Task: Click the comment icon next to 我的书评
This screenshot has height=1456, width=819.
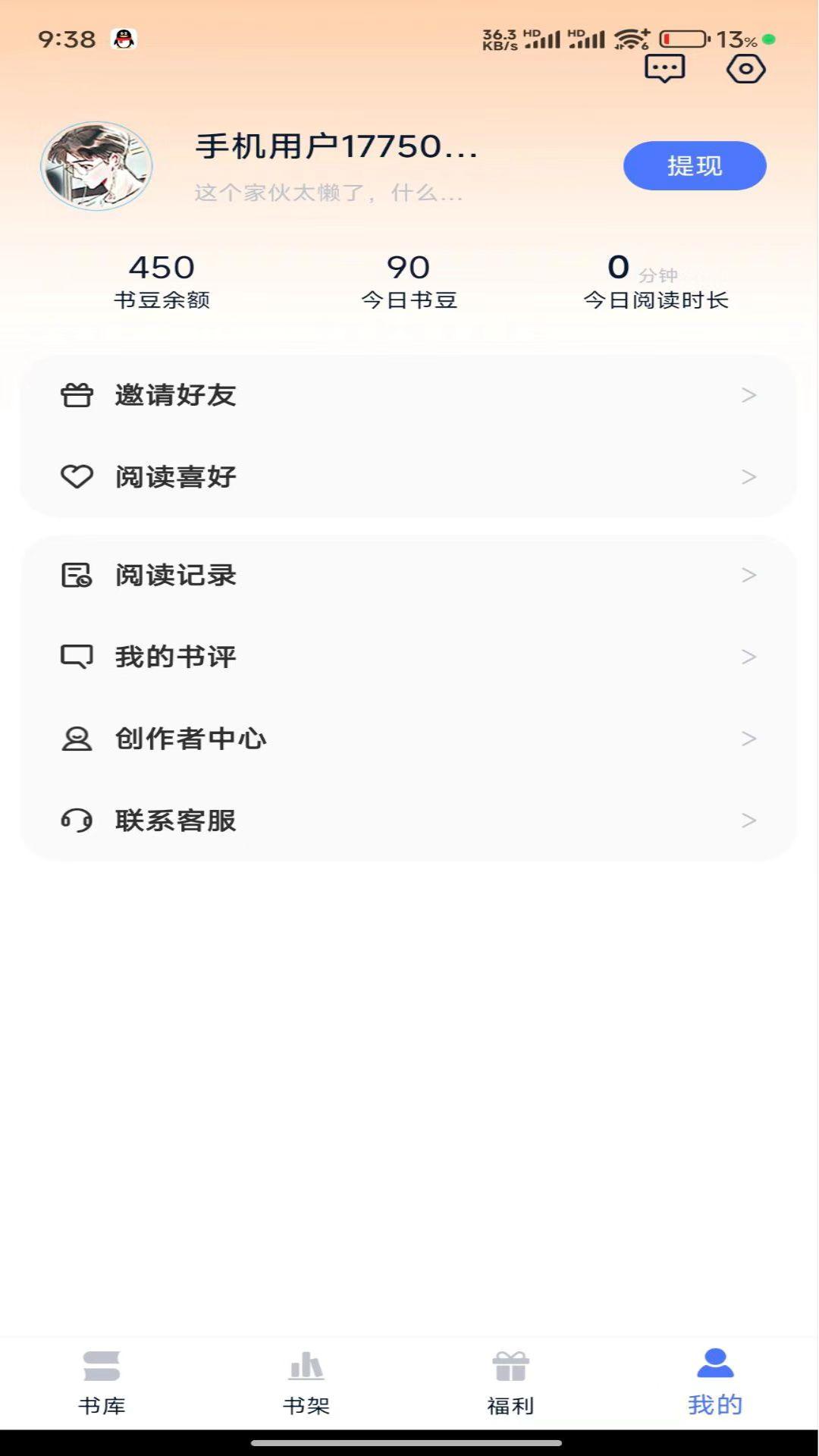Action: click(75, 657)
